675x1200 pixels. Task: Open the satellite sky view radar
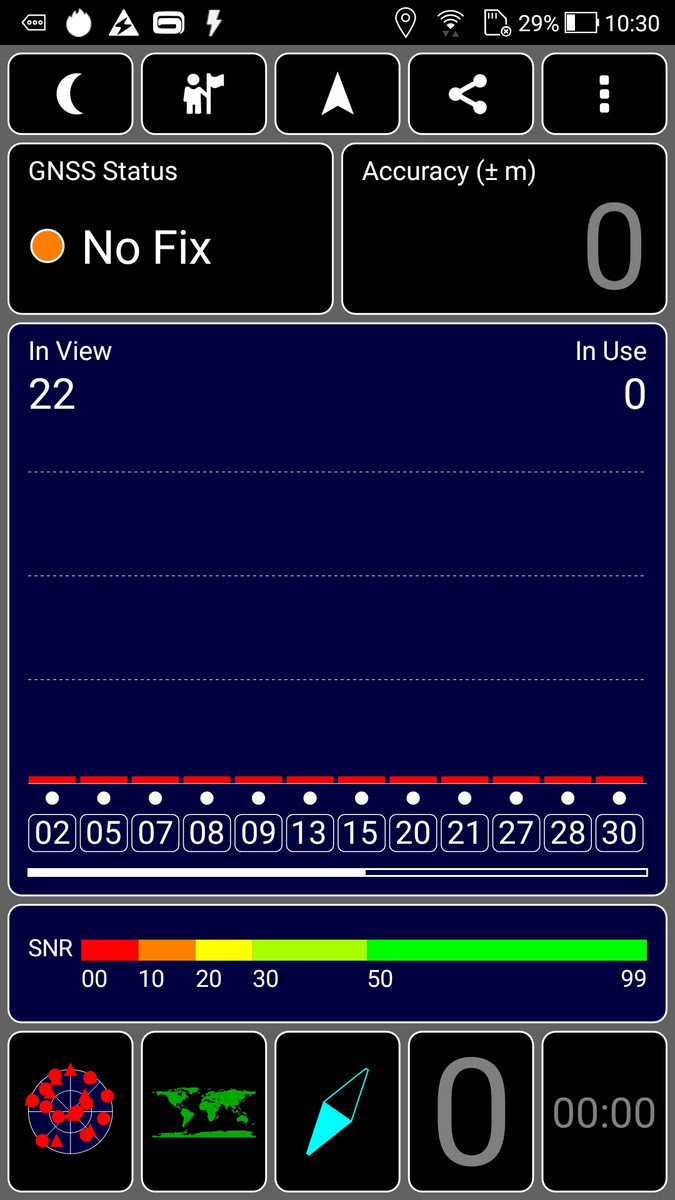(x=70, y=1112)
